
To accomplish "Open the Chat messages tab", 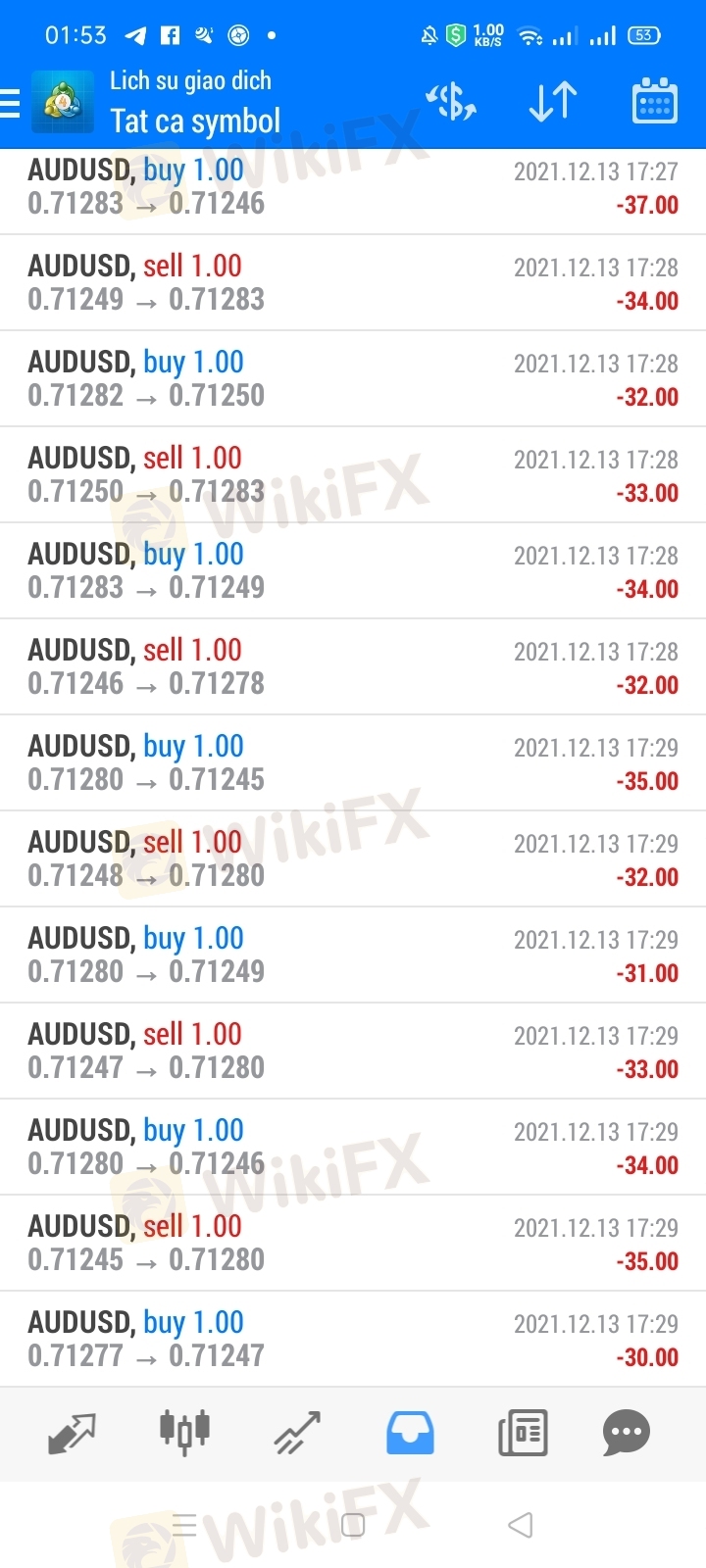I will [x=627, y=1433].
